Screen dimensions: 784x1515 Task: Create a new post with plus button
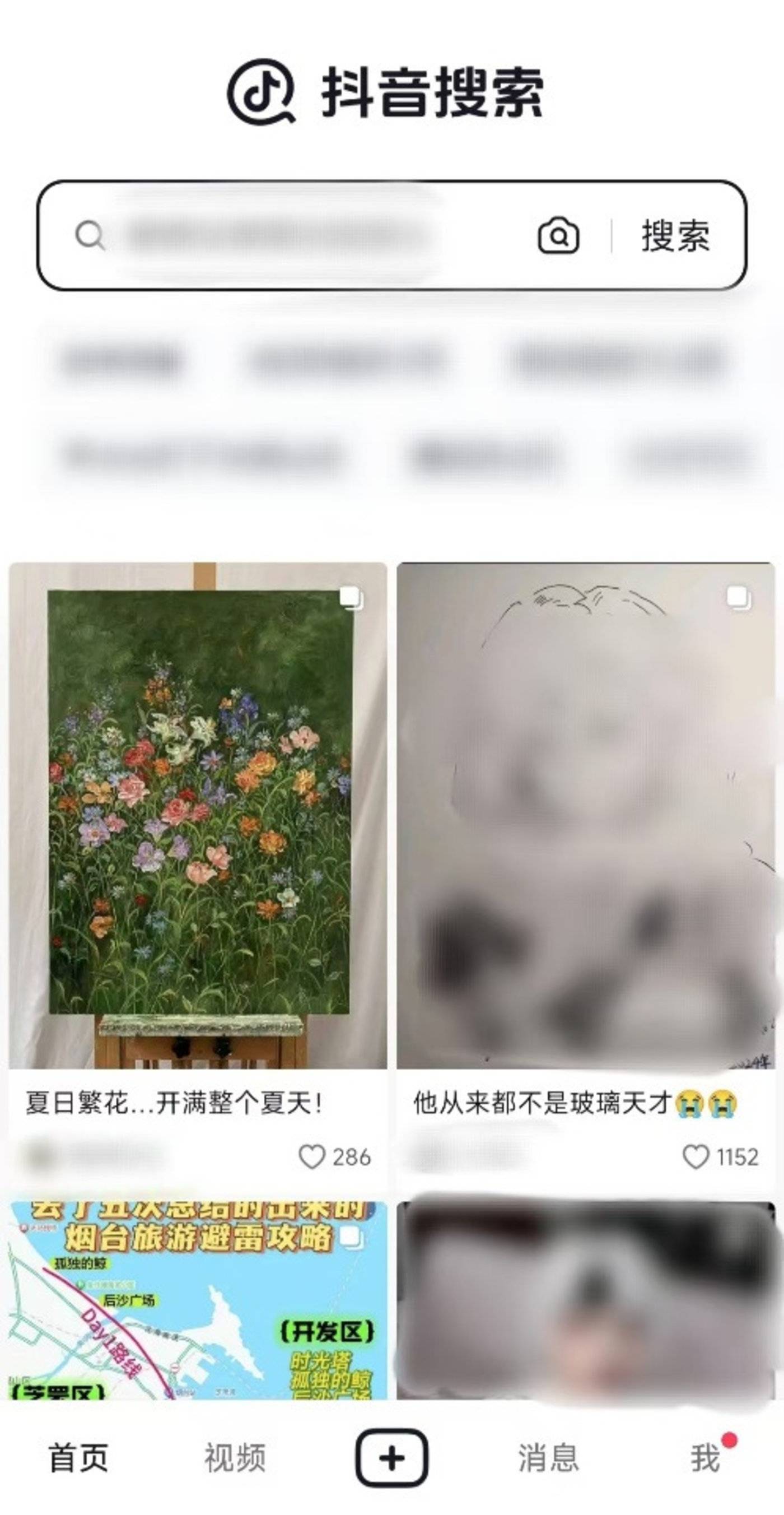click(x=392, y=1457)
